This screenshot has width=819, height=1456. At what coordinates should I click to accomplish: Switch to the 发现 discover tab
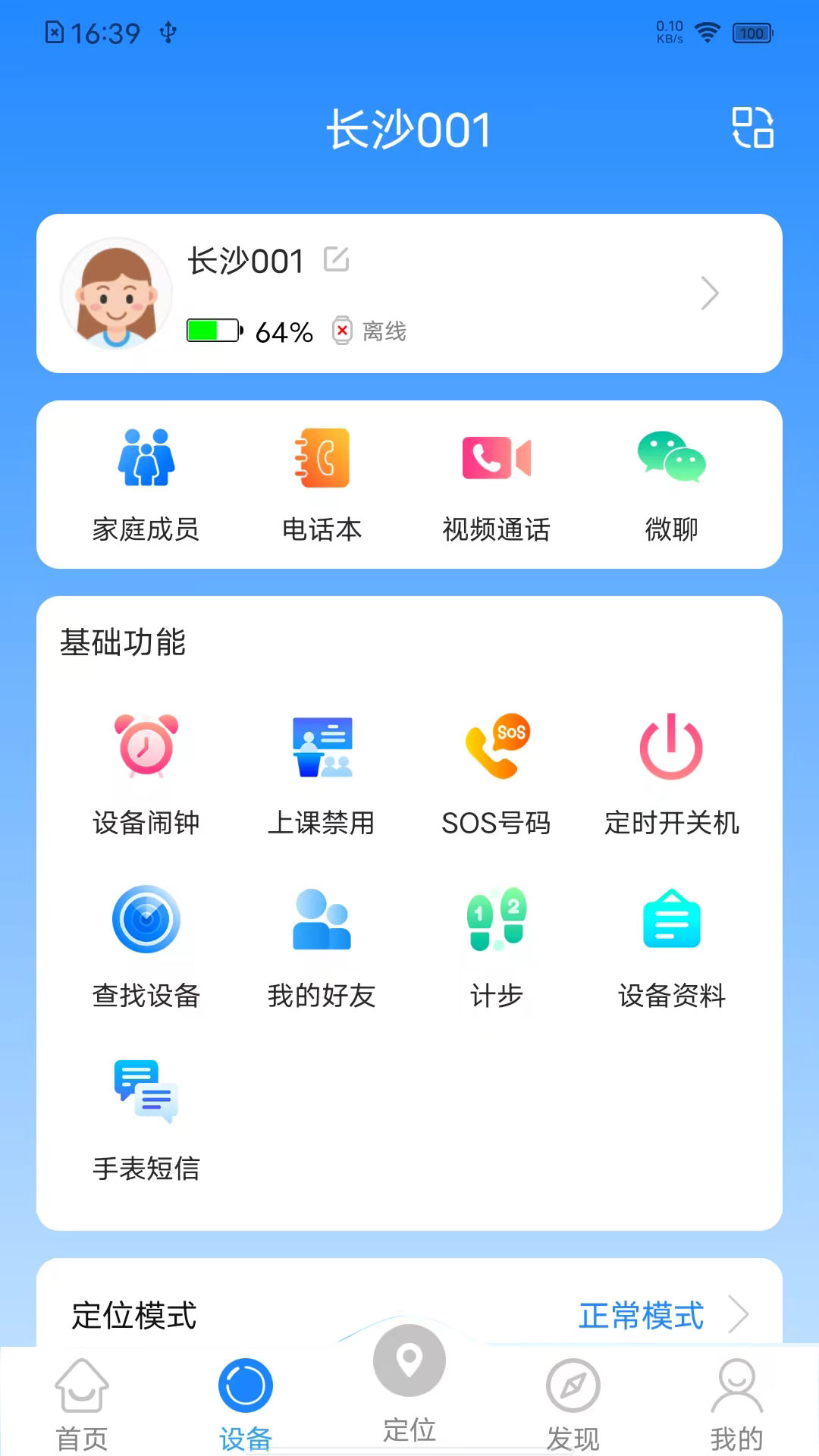pos(573,1403)
